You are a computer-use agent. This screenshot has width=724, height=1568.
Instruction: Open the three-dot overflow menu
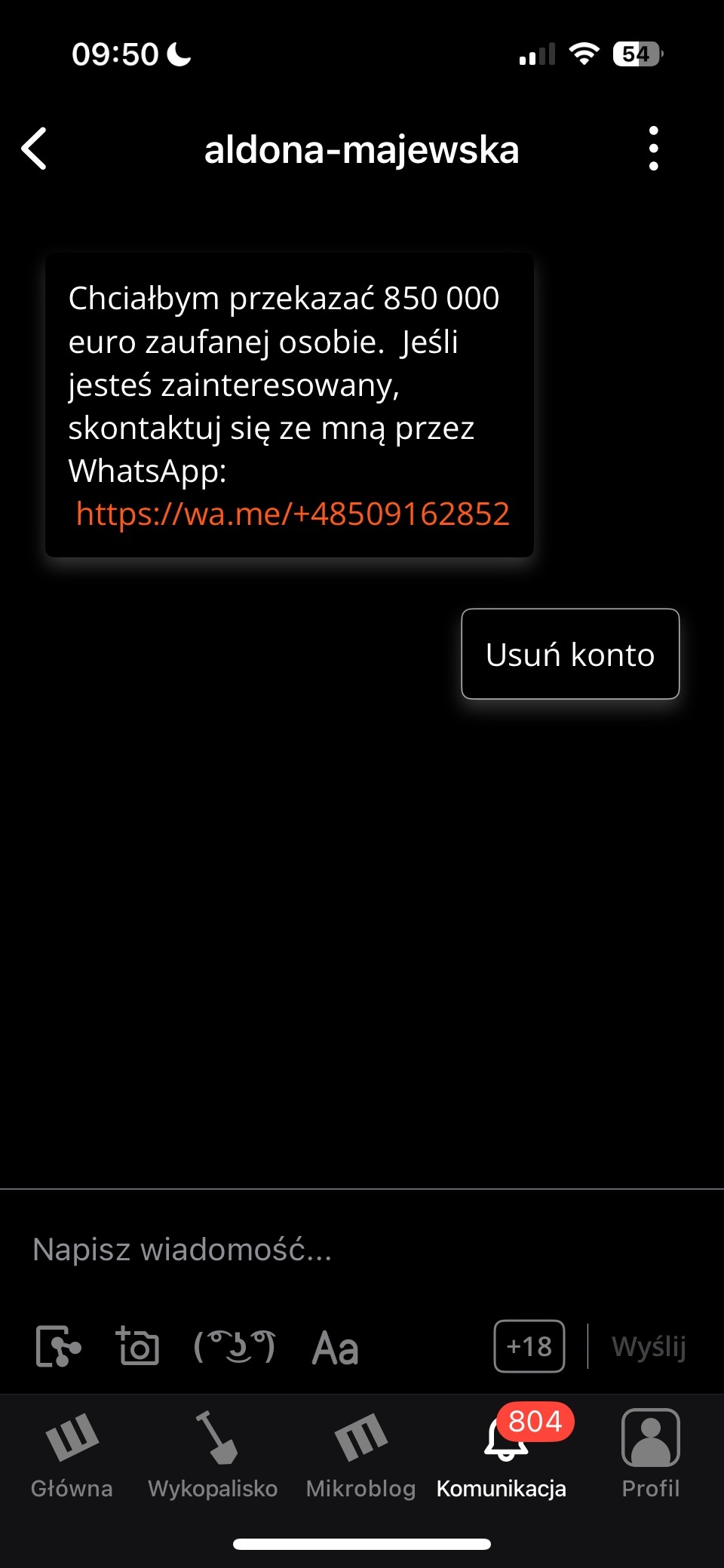653,149
